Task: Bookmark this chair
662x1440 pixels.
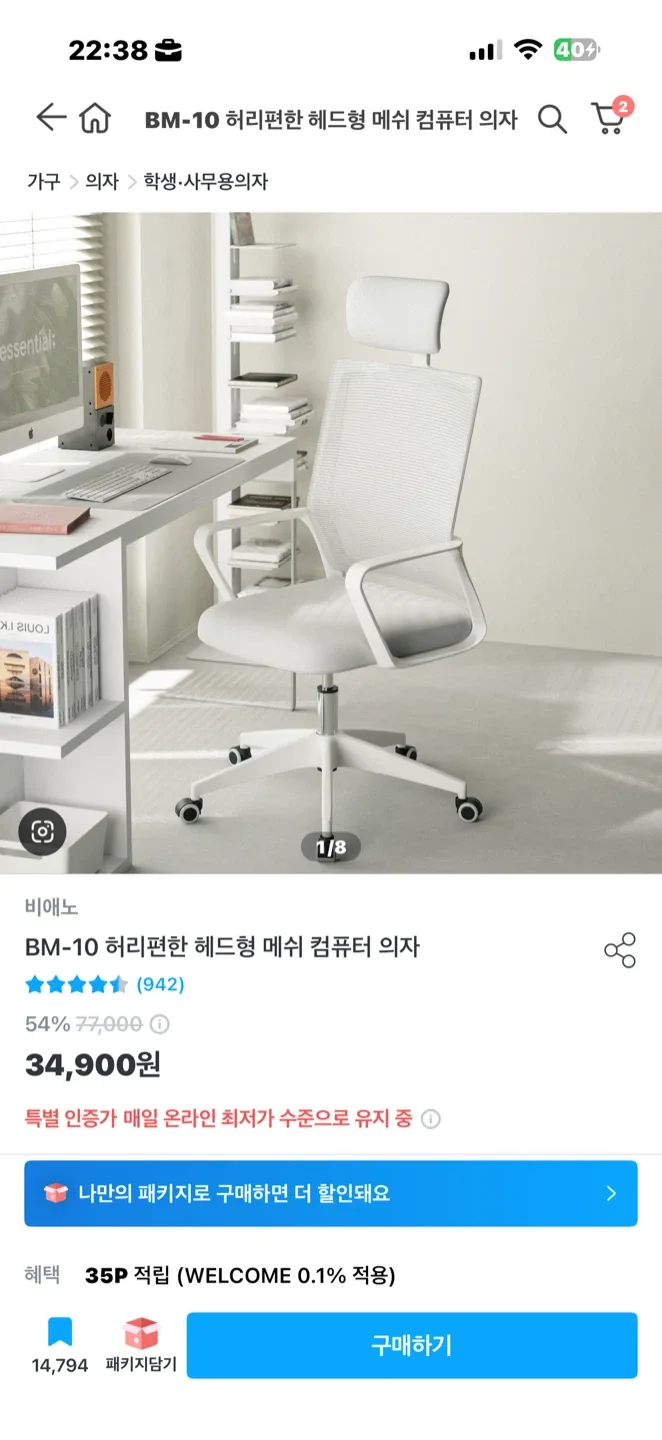Action: (x=59, y=1343)
